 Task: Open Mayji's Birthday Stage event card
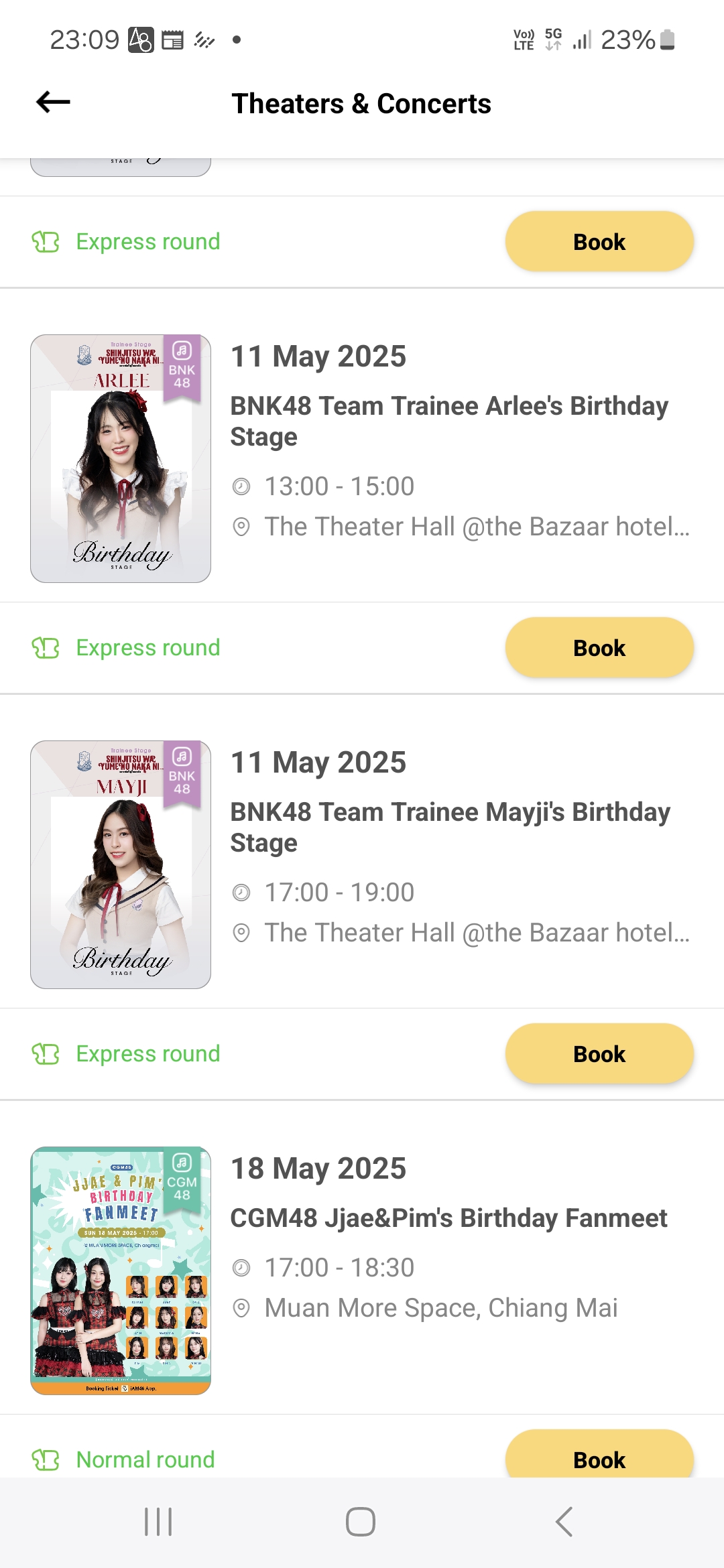click(x=362, y=864)
